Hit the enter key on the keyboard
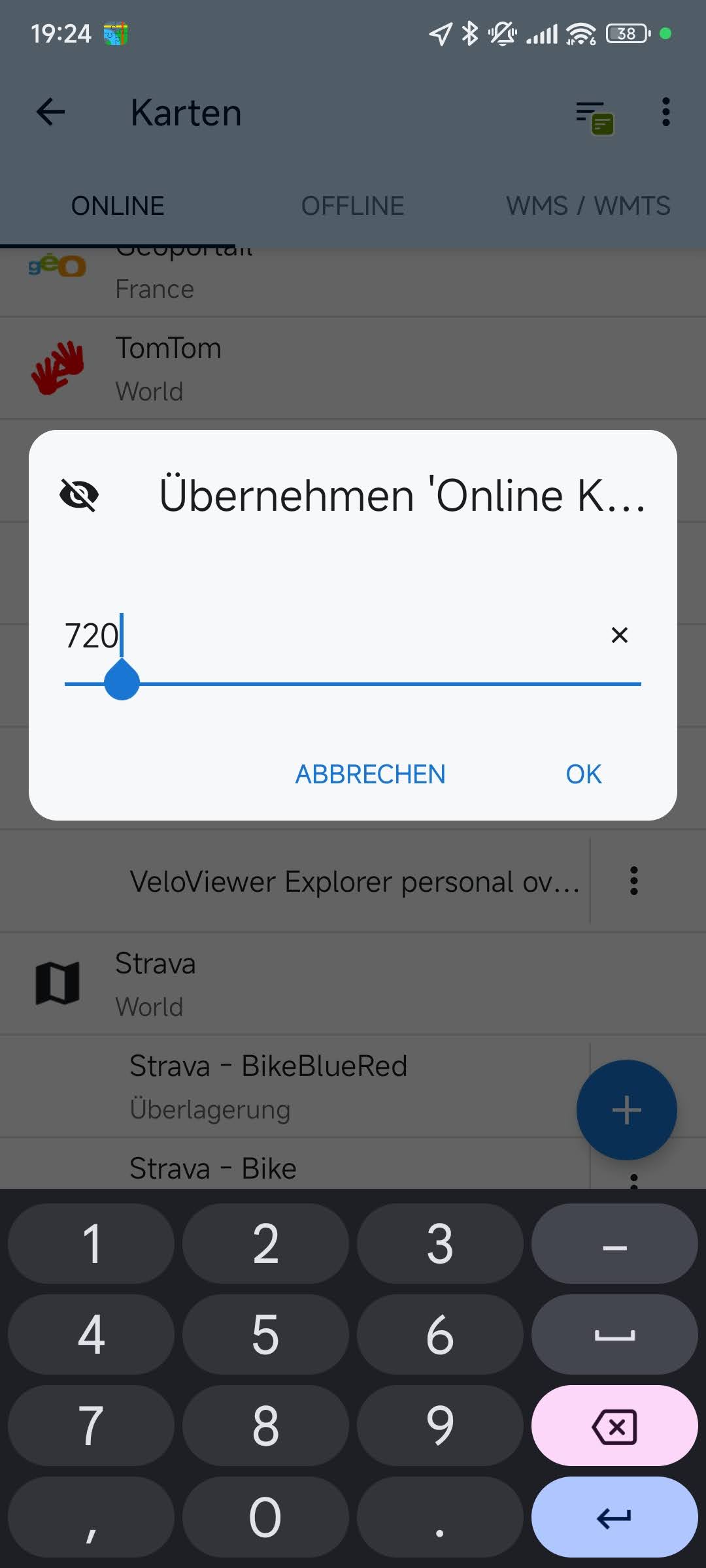This screenshot has height=1568, width=706. (x=614, y=1518)
